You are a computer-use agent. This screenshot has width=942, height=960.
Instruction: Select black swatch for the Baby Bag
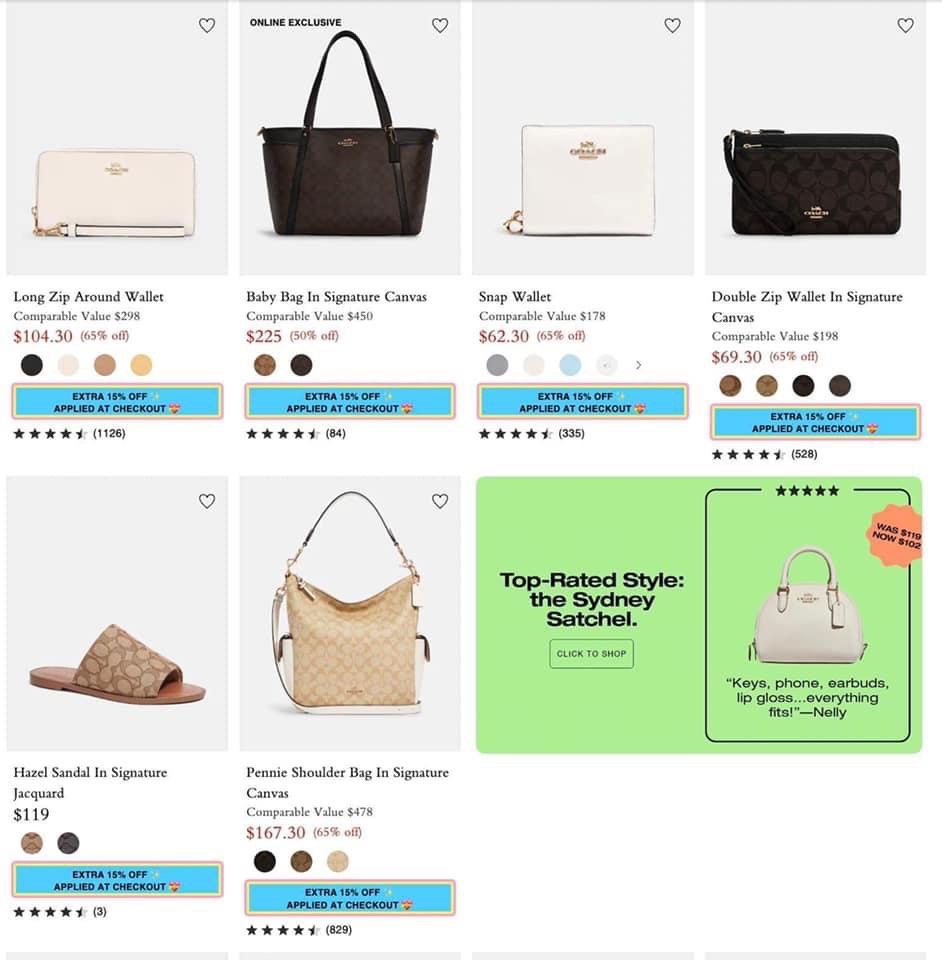[x=301, y=365]
